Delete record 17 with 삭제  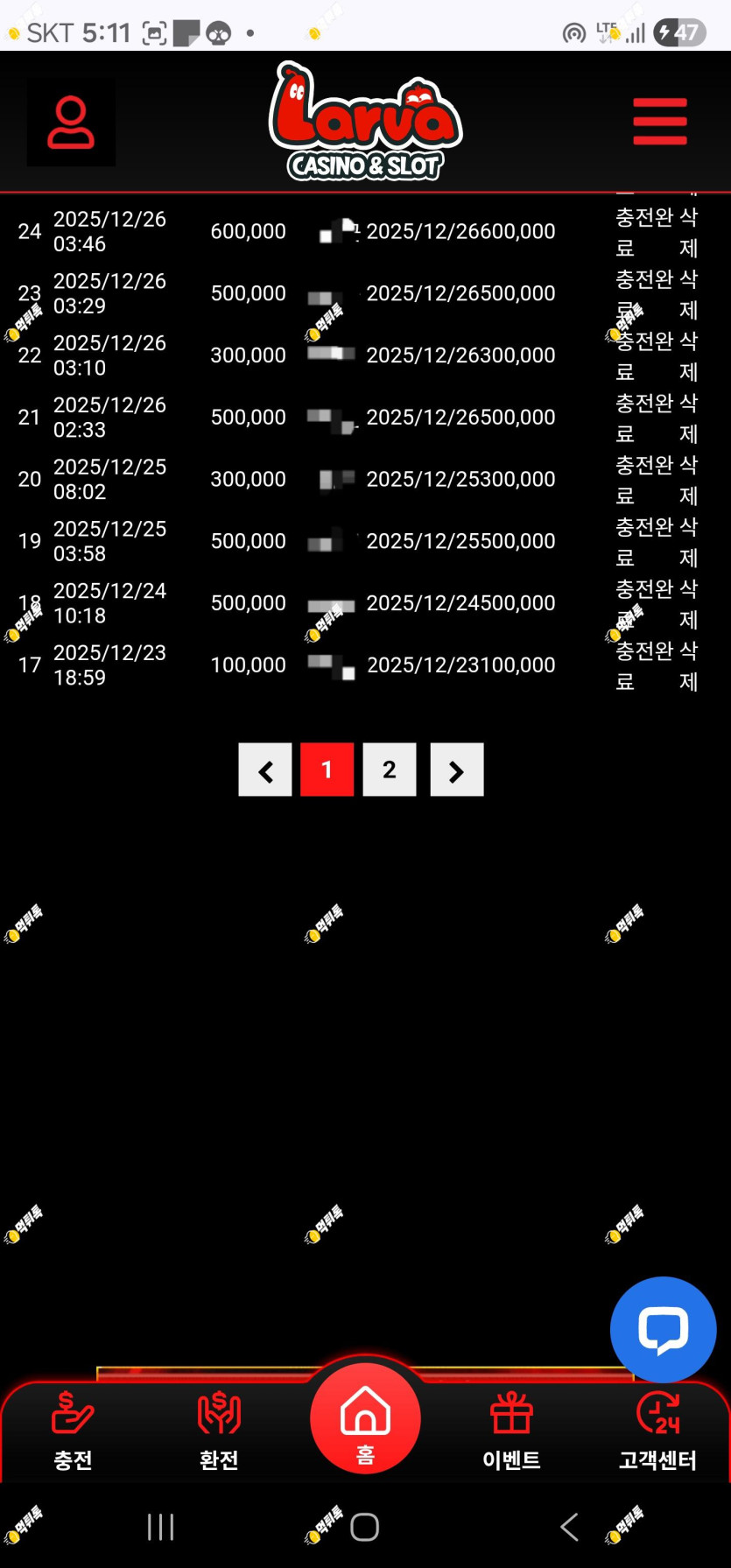(x=689, y=666)
